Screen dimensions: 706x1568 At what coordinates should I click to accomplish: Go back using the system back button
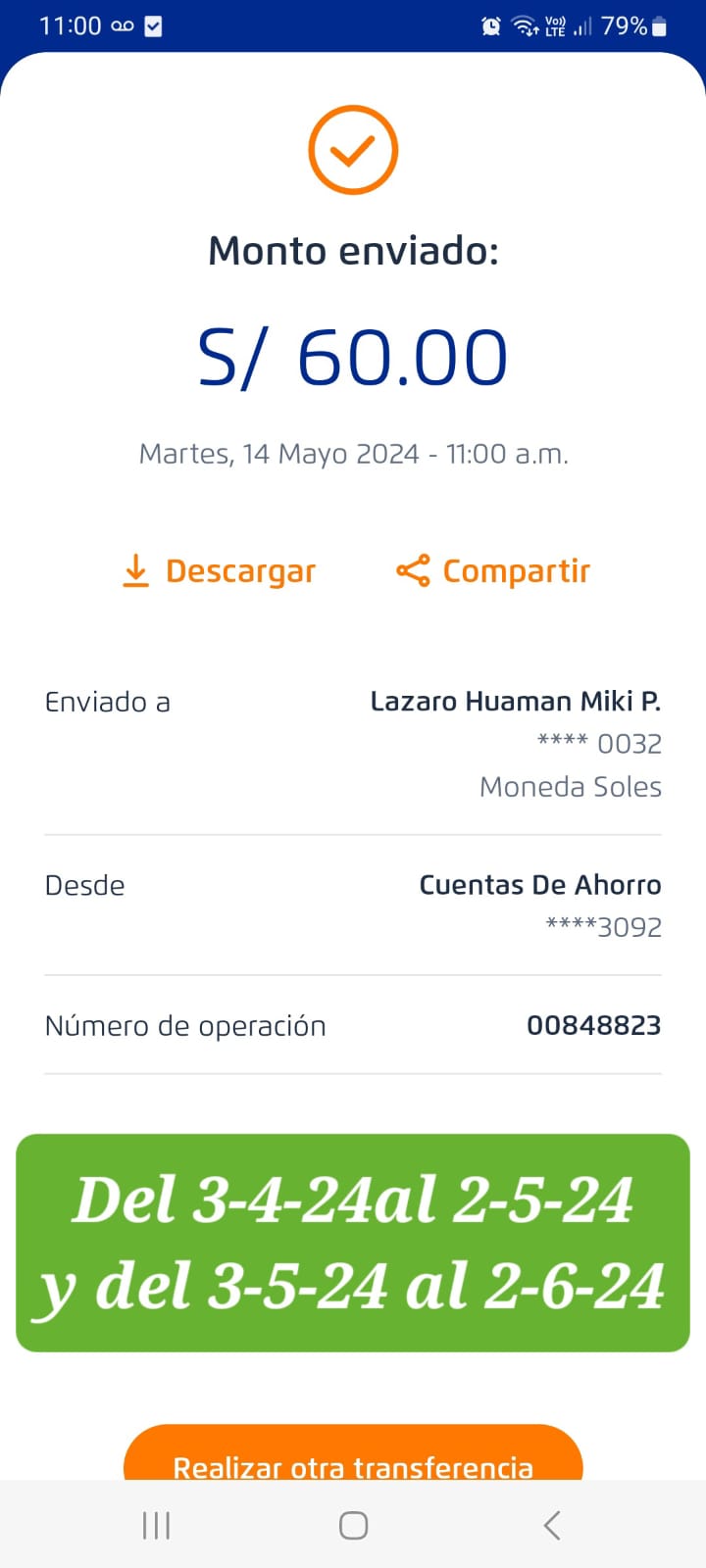click(x=552, y=1525)
